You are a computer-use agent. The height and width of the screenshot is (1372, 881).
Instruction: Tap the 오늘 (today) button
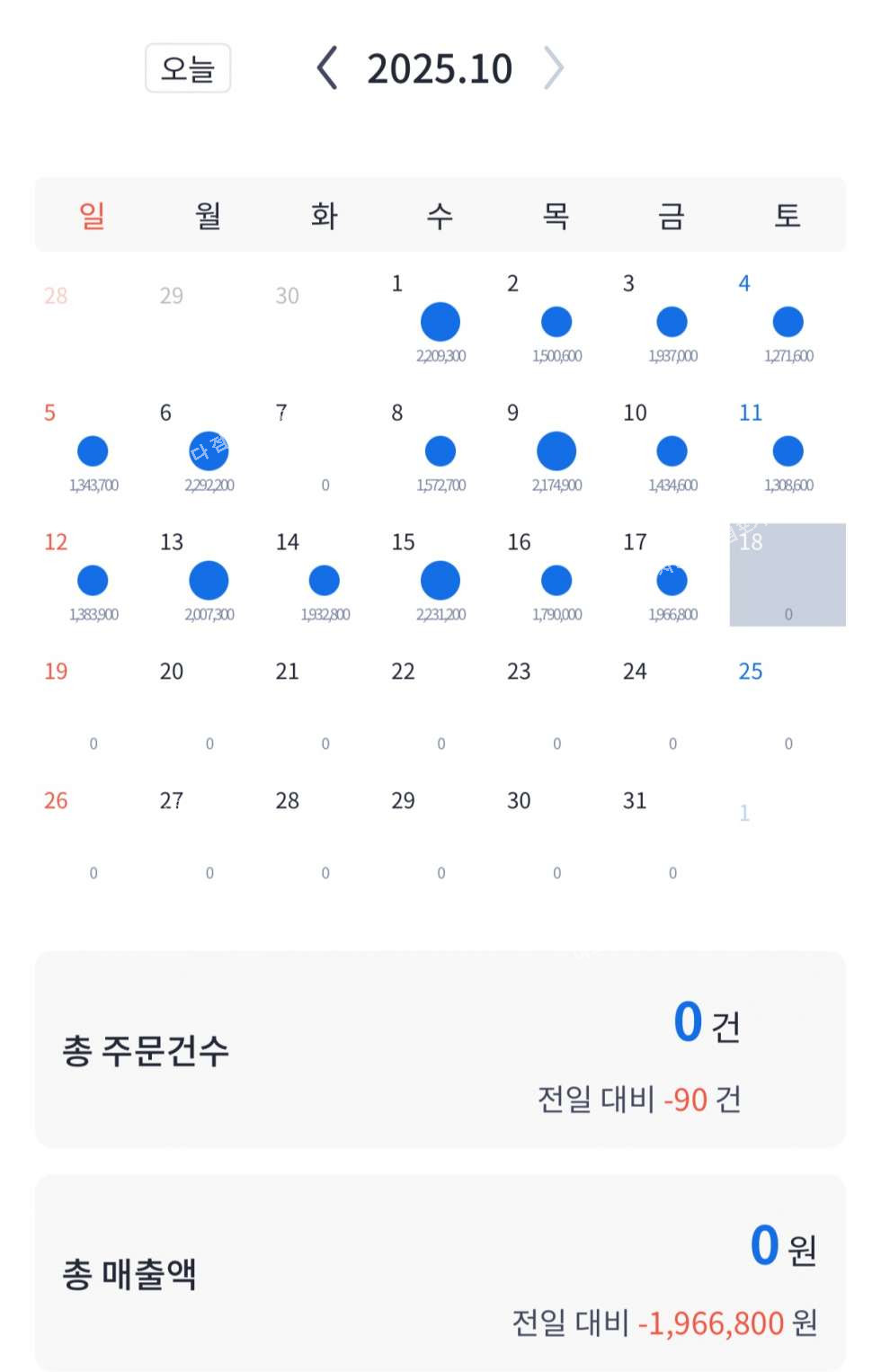(x=188, y=68)
